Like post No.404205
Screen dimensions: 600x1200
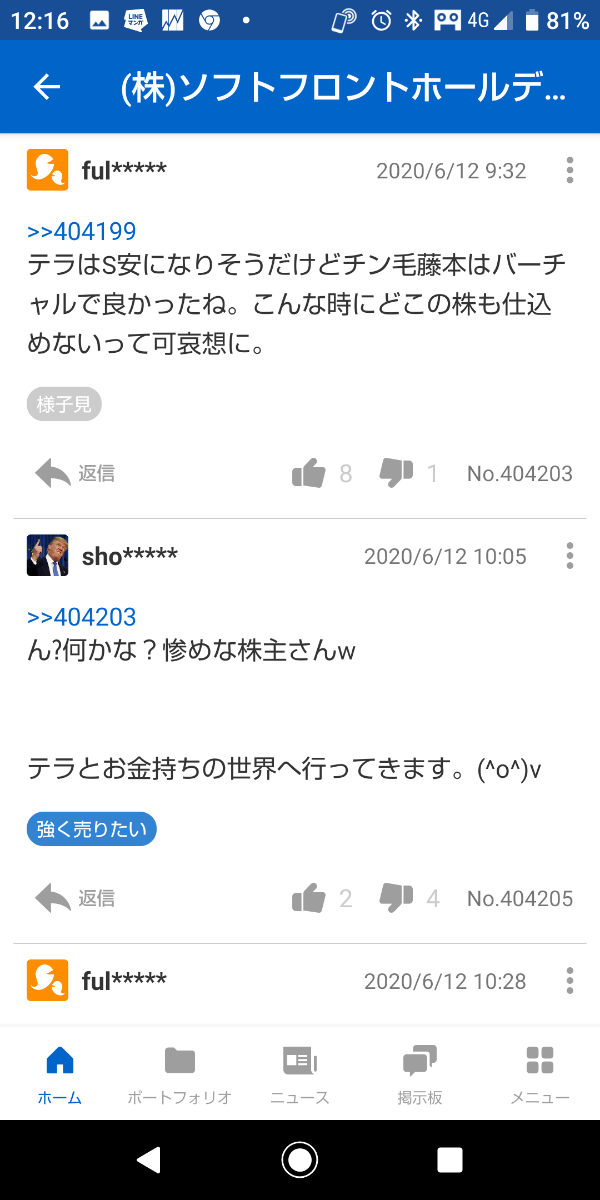(x=309, y=898)
